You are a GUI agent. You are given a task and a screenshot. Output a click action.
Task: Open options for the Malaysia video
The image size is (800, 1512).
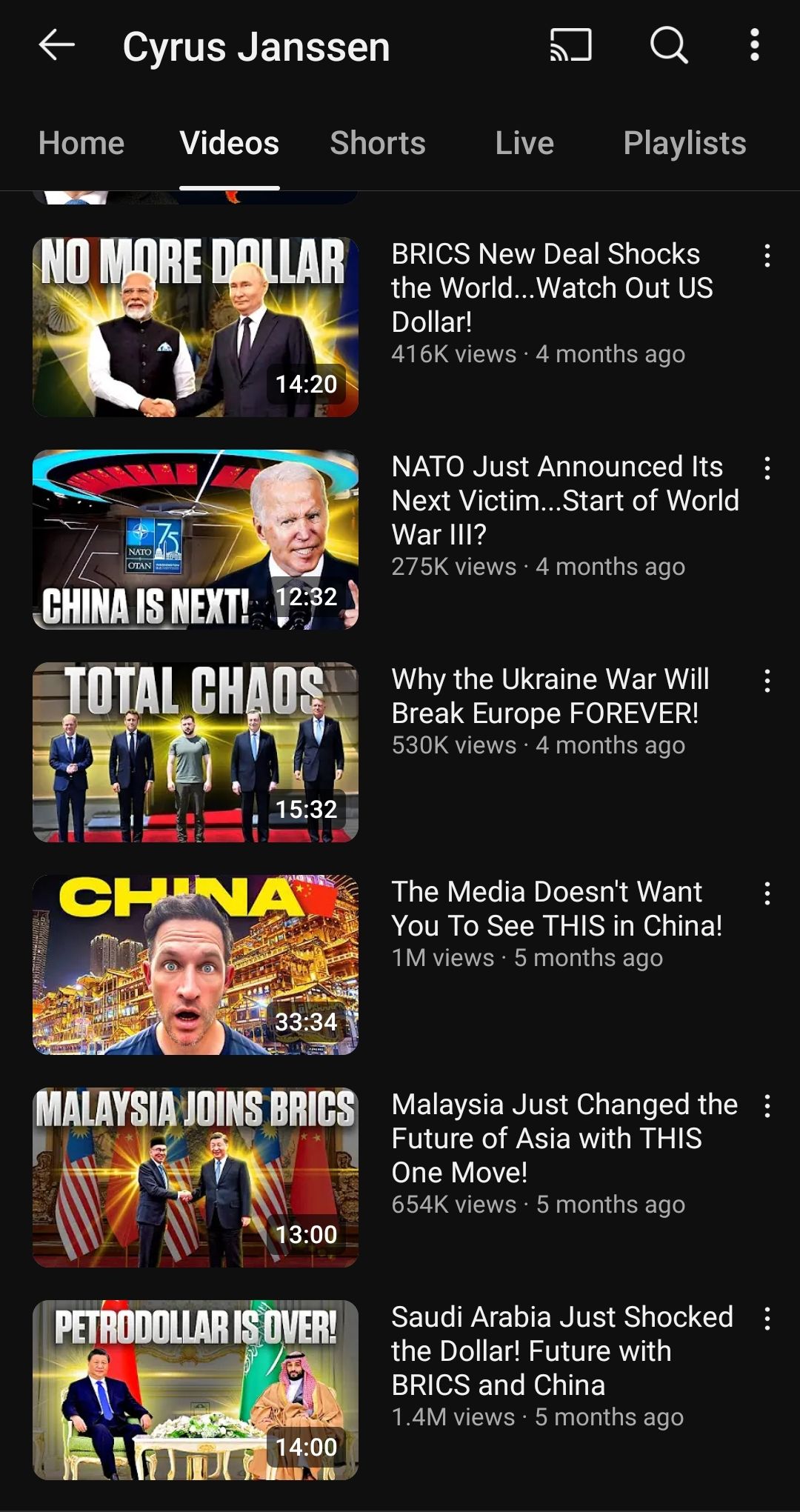click(767, 1106)
